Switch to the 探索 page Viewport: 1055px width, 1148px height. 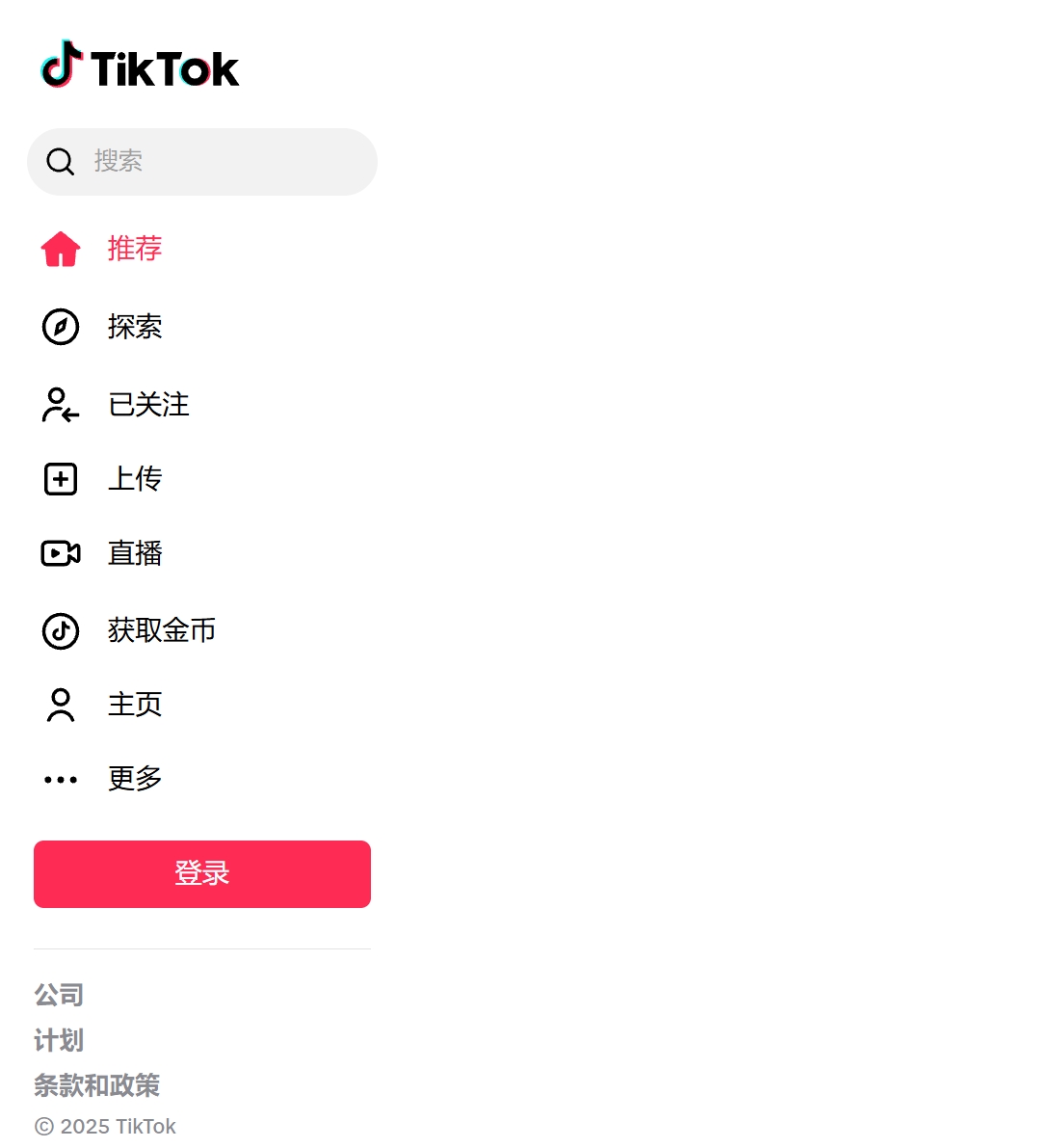click(136, 328)
